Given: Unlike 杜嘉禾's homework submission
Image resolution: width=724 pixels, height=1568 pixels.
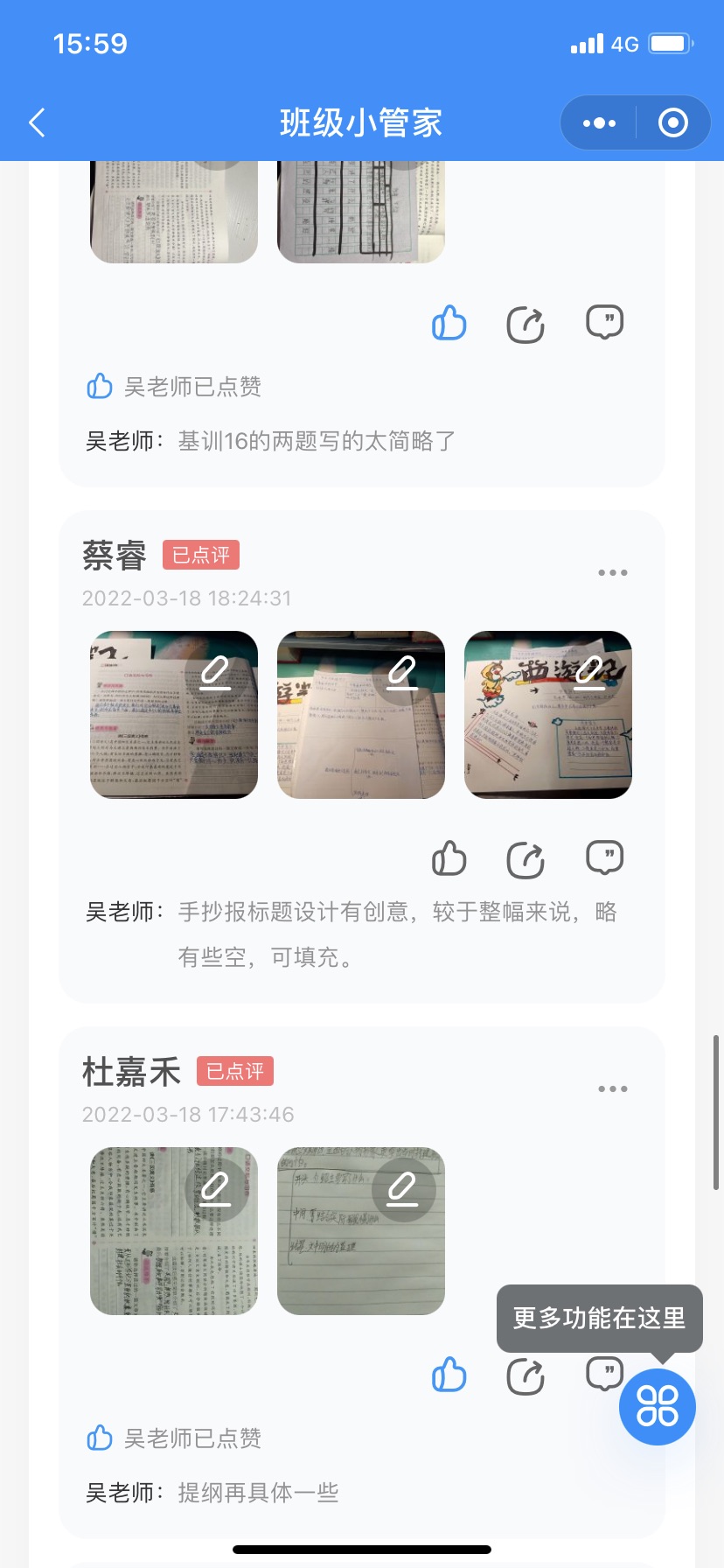Looking at the screenshot, I should 449,1375.
